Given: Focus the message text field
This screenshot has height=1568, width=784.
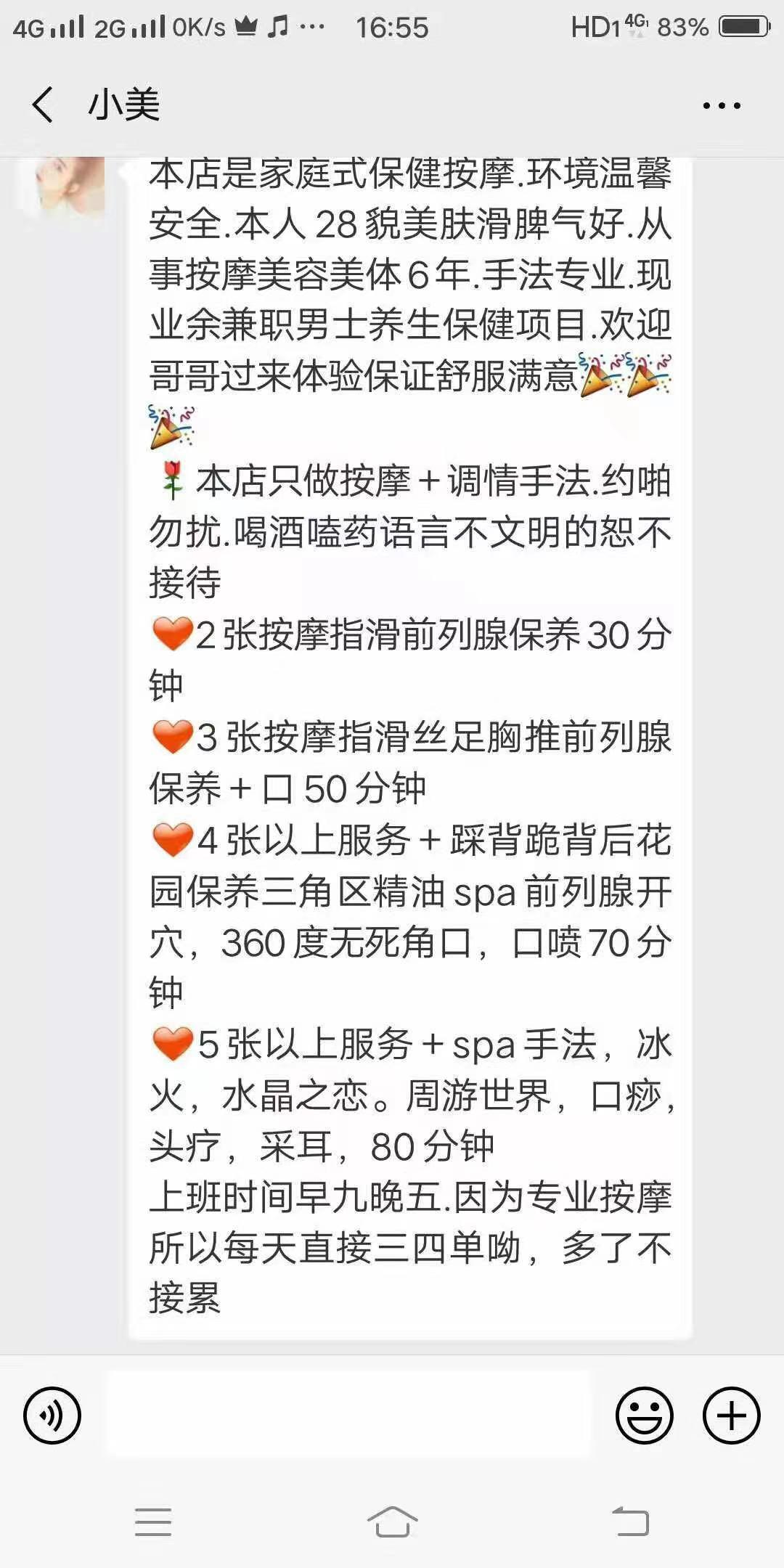Looking at the screenshot, I should (x=348, y=1415).
